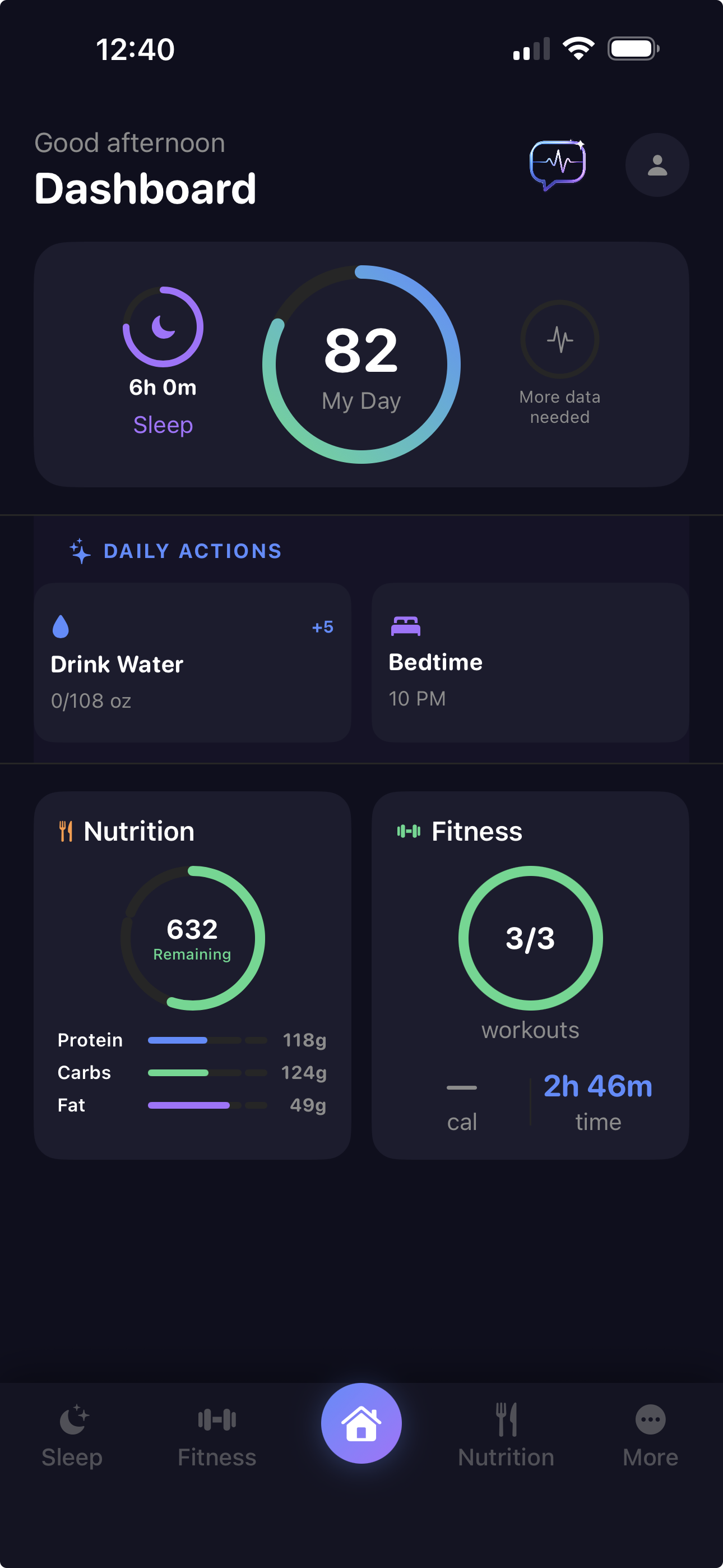
Task: Tap the purple bed icon on Bedtime card
Action: click(x=406, y=626)
